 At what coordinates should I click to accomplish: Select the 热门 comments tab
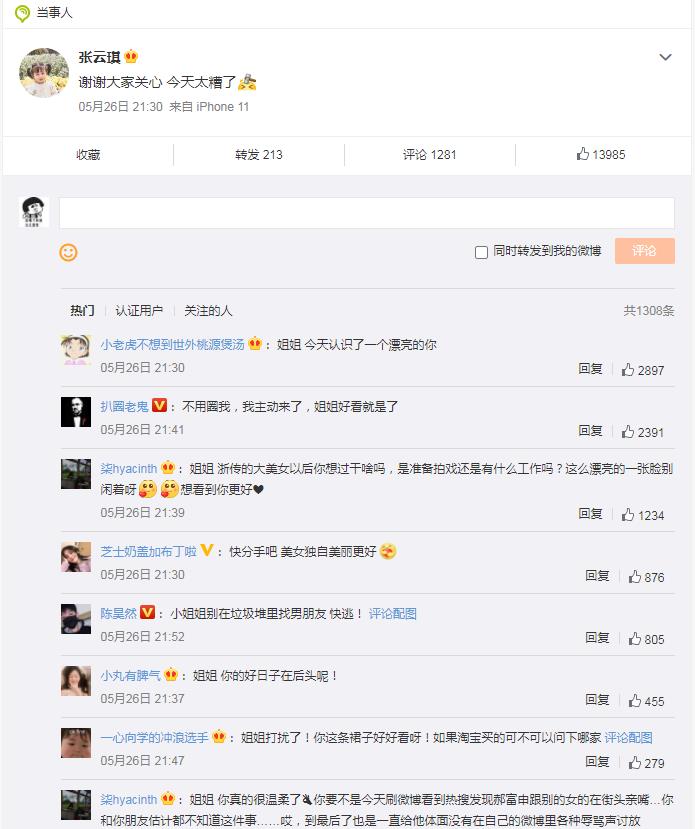(82, 311)
